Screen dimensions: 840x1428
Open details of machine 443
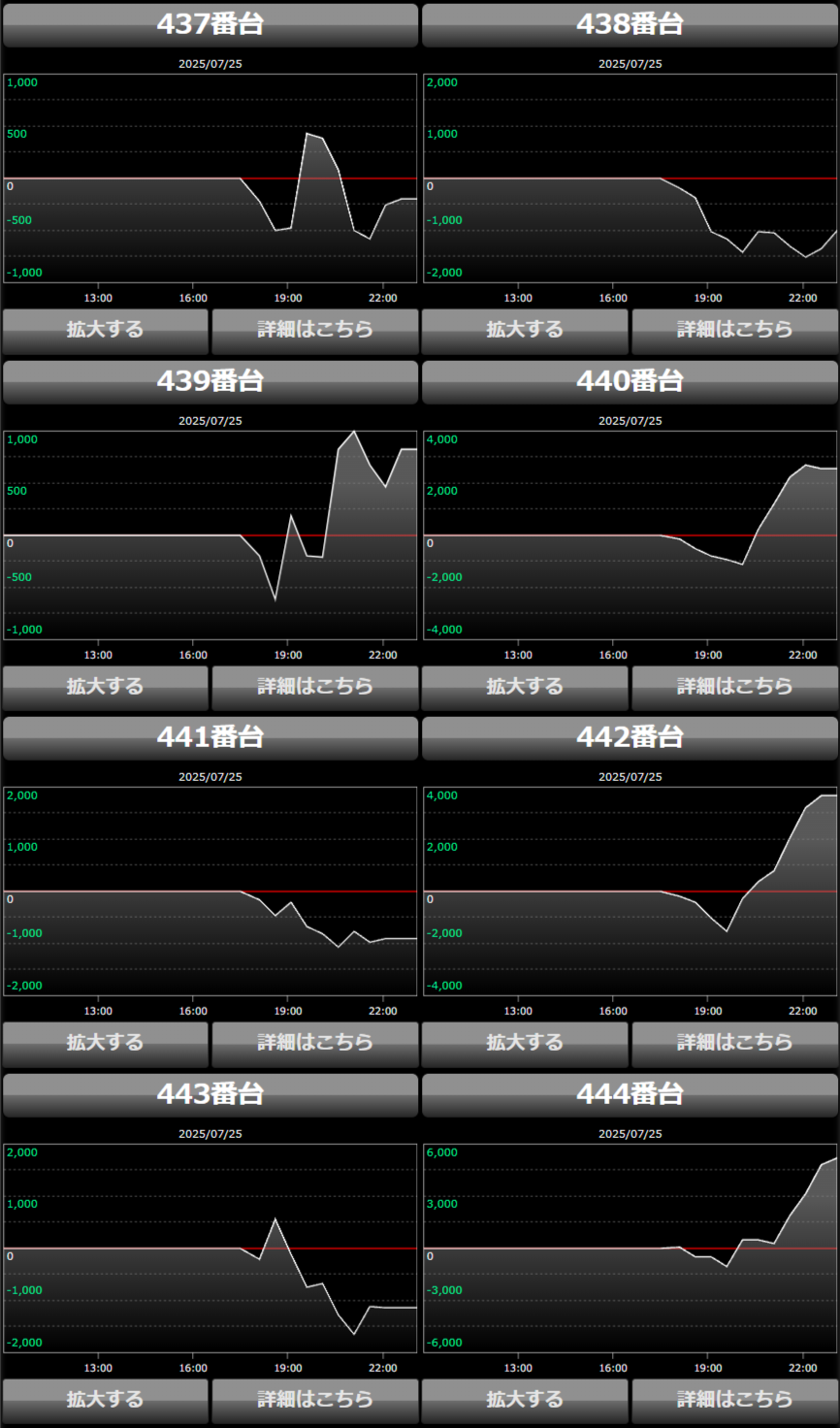[315, 1400]
